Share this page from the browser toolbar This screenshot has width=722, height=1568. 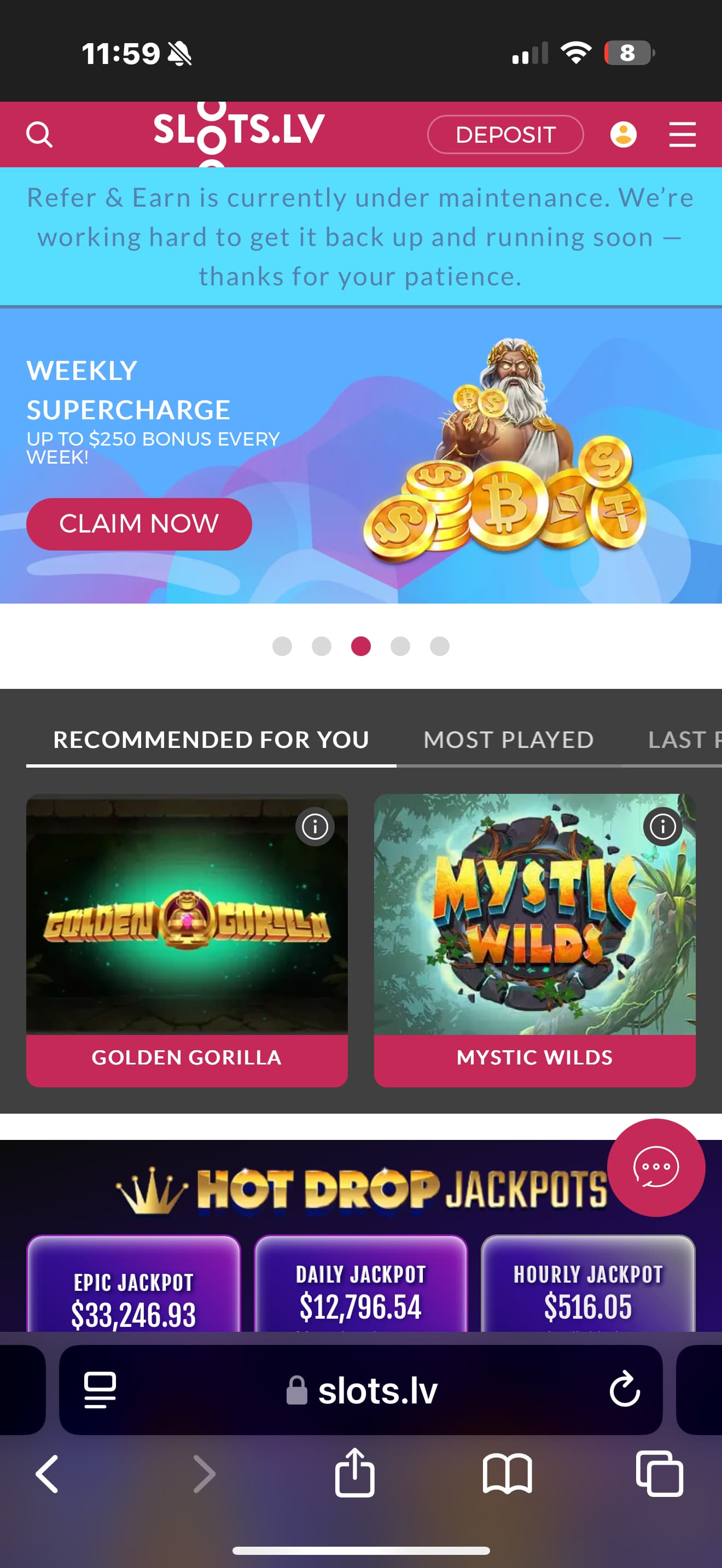pyautogui.click(x=355, y=1473)
